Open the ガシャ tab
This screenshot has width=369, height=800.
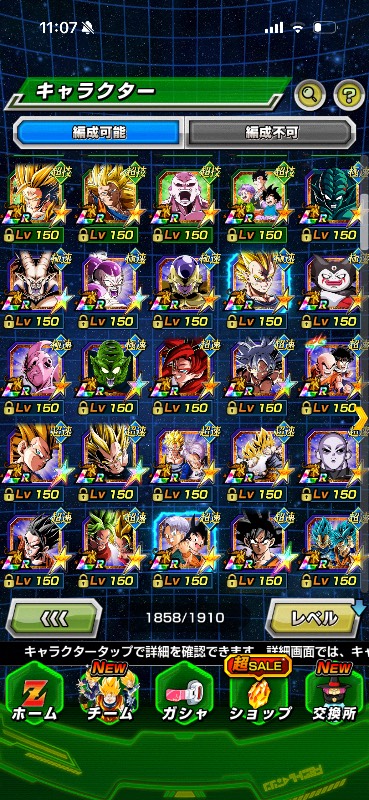click(184, 694)
